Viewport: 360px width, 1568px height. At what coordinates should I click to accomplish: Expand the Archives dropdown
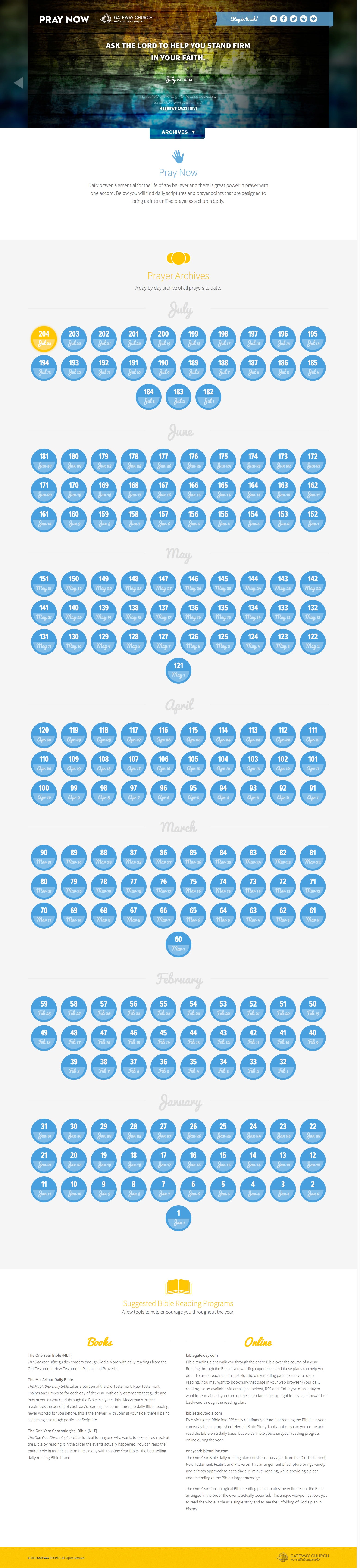pos(177,132)
